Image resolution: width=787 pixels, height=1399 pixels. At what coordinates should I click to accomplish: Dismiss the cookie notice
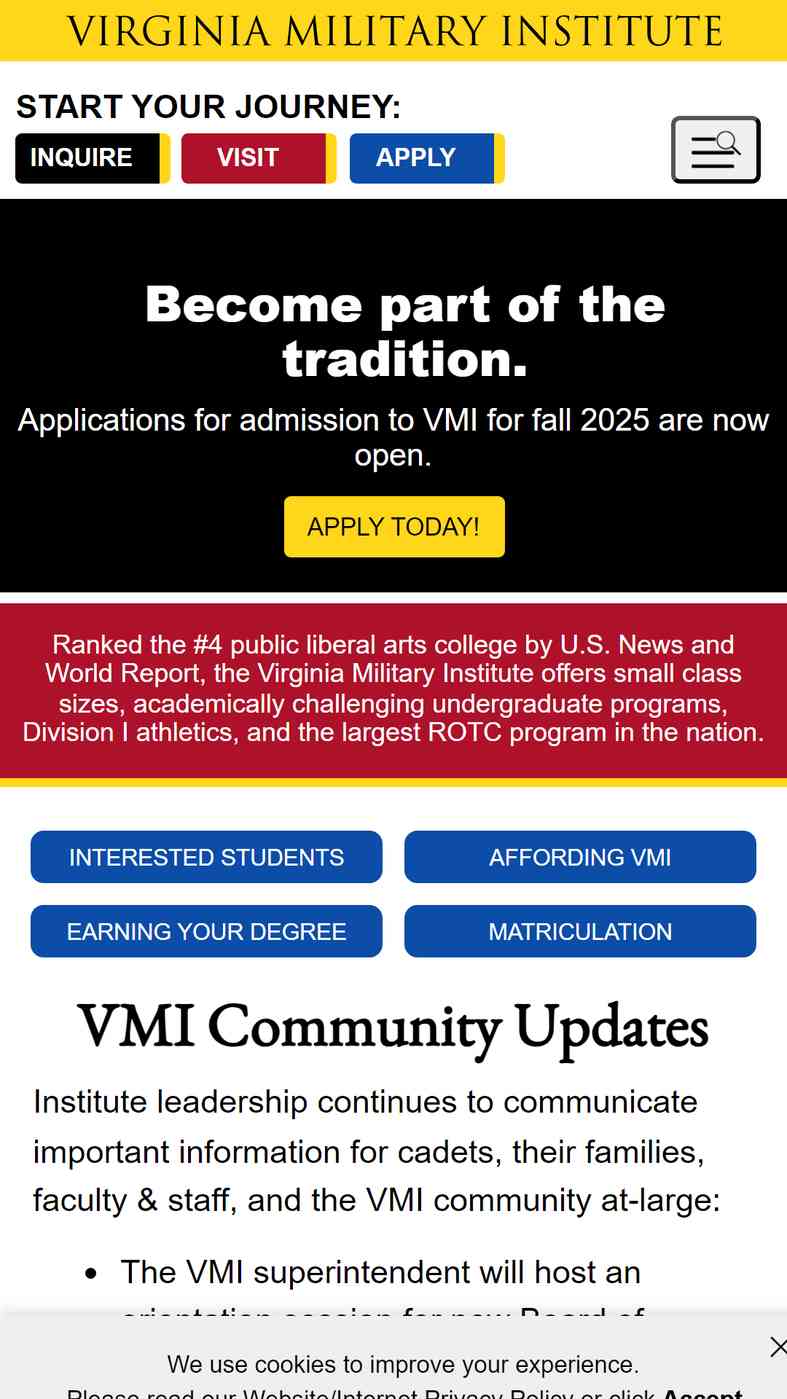[x=777, y=1347]
